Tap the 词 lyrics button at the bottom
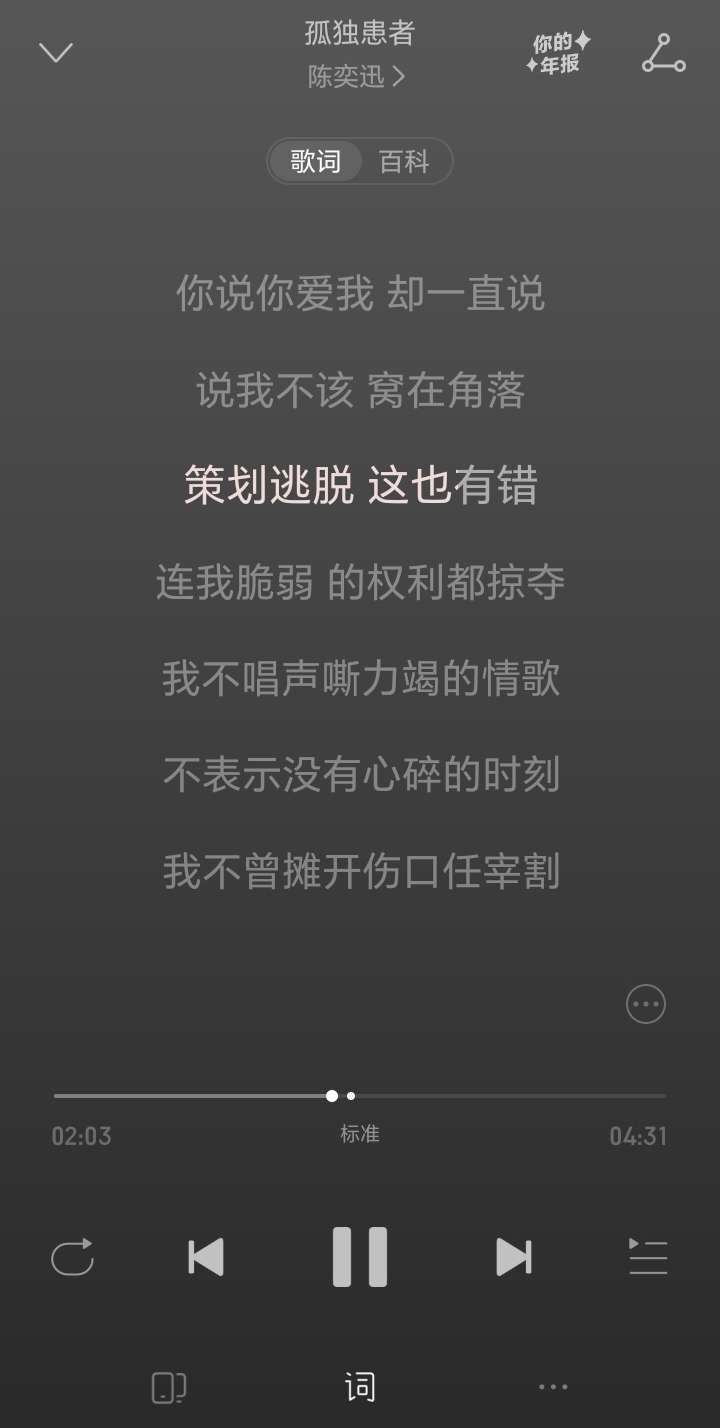The image size is (720, 1428). (x=360, y=1387)
